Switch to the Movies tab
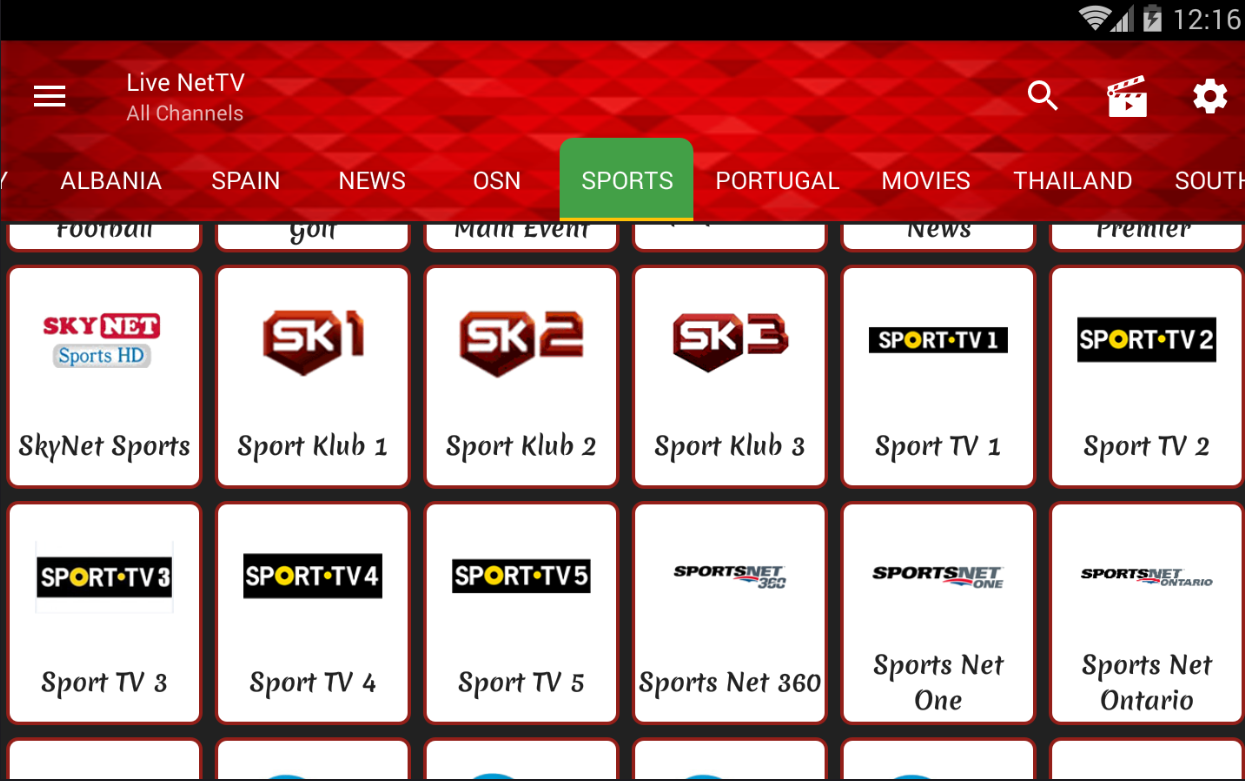Viewport: 1245px width, 781px height. pos(926,181)
